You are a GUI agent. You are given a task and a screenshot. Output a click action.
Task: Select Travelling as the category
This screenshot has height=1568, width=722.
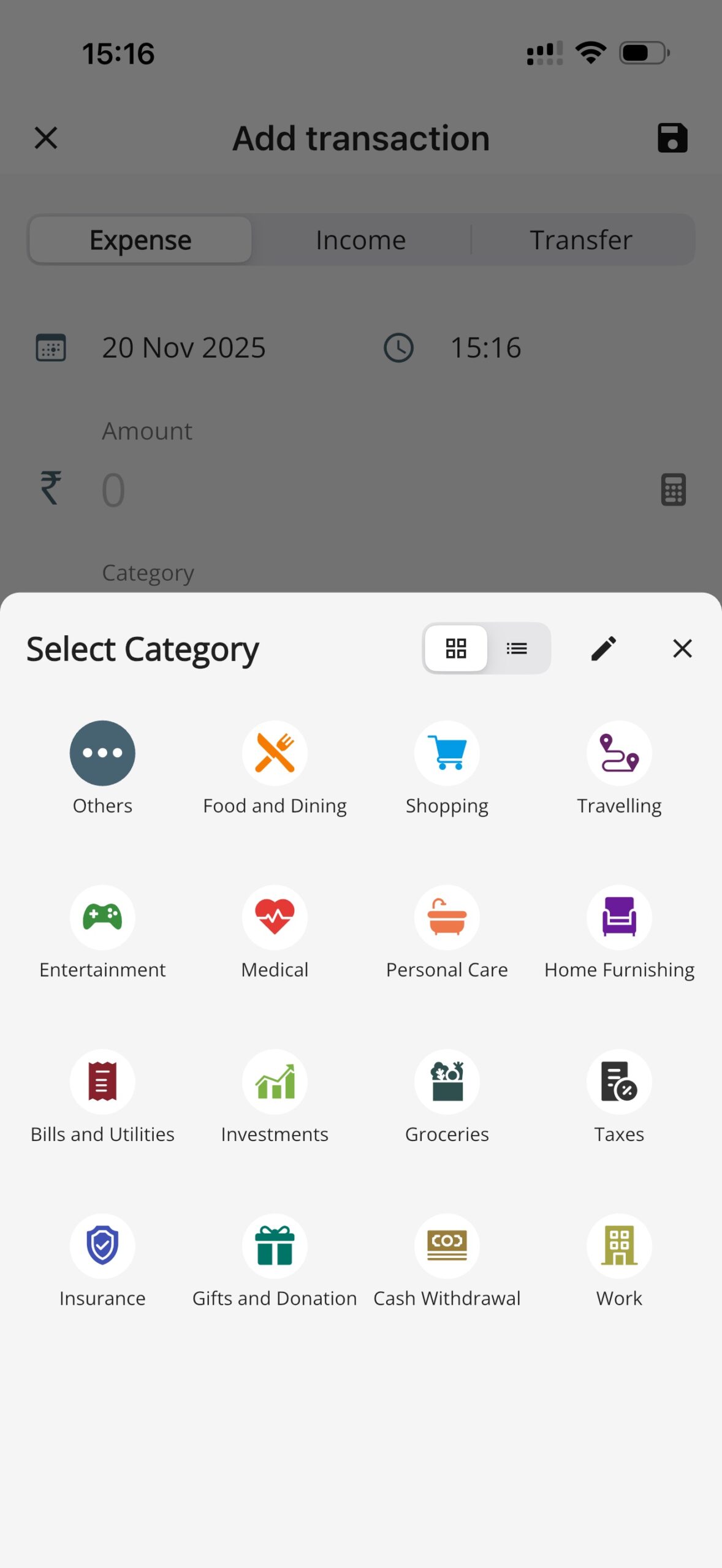tap(619, 753)
